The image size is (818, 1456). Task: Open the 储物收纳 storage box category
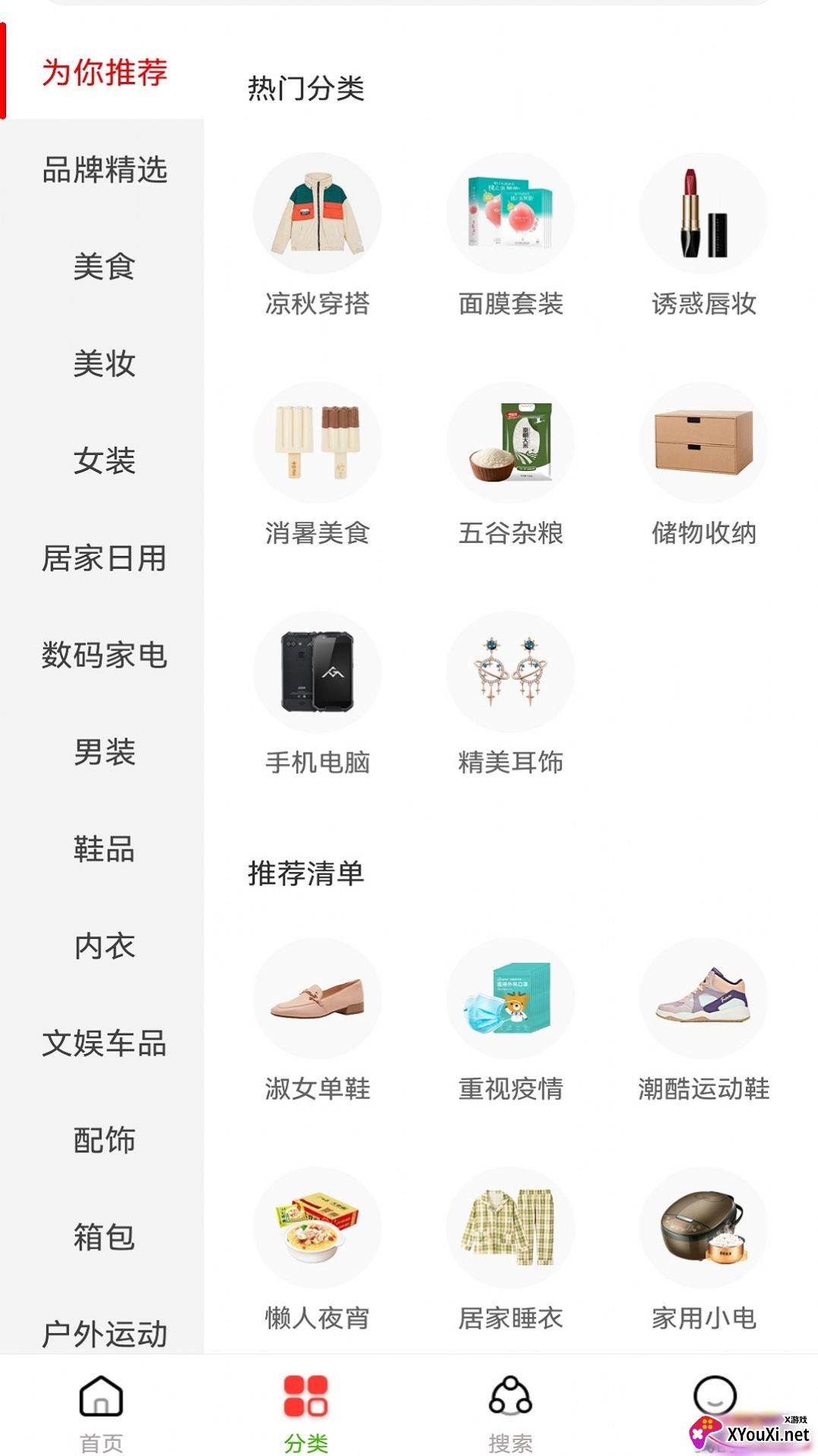pyautogui.click(x=704, y=444)
